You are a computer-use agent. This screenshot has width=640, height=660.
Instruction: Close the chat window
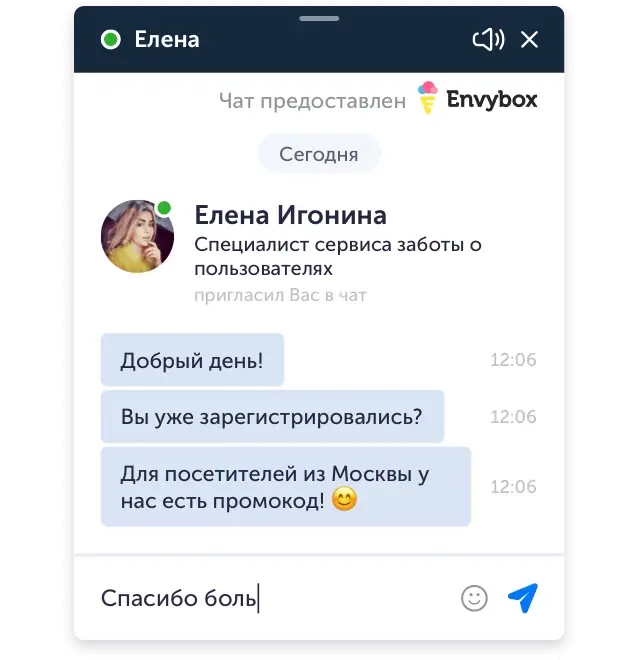point(529,40)
